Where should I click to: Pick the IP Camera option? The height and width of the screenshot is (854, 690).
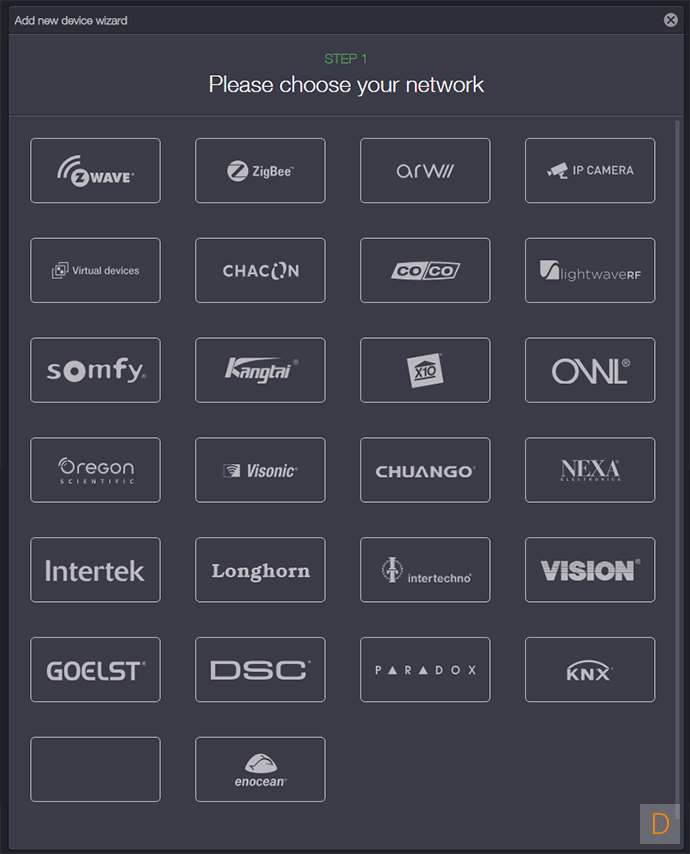[590, 171]
